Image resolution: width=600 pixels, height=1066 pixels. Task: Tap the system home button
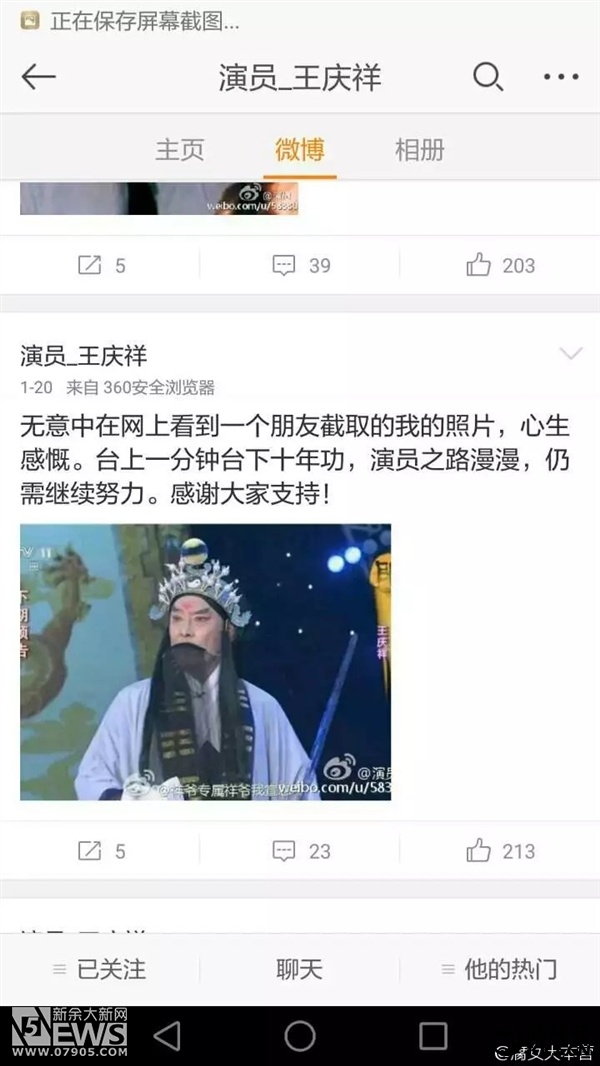(x=300, y=1036)
